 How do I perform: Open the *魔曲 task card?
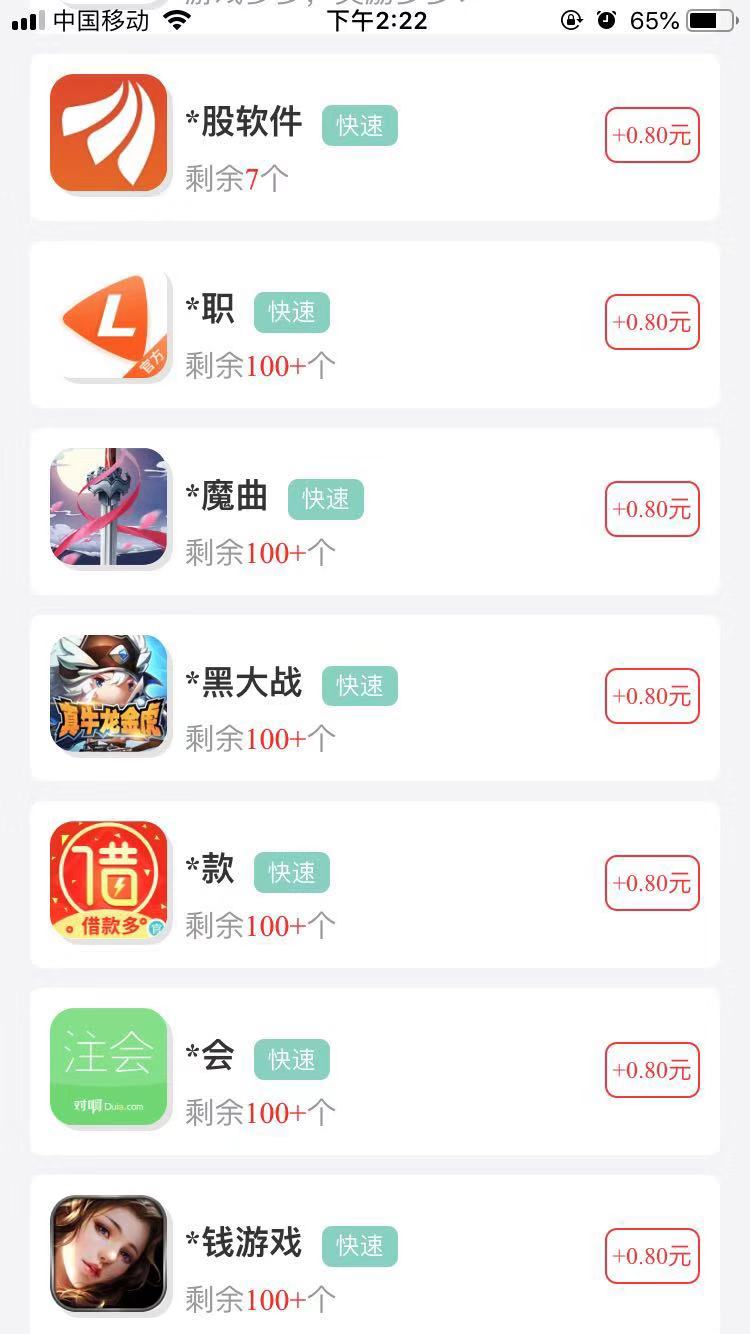375,511
